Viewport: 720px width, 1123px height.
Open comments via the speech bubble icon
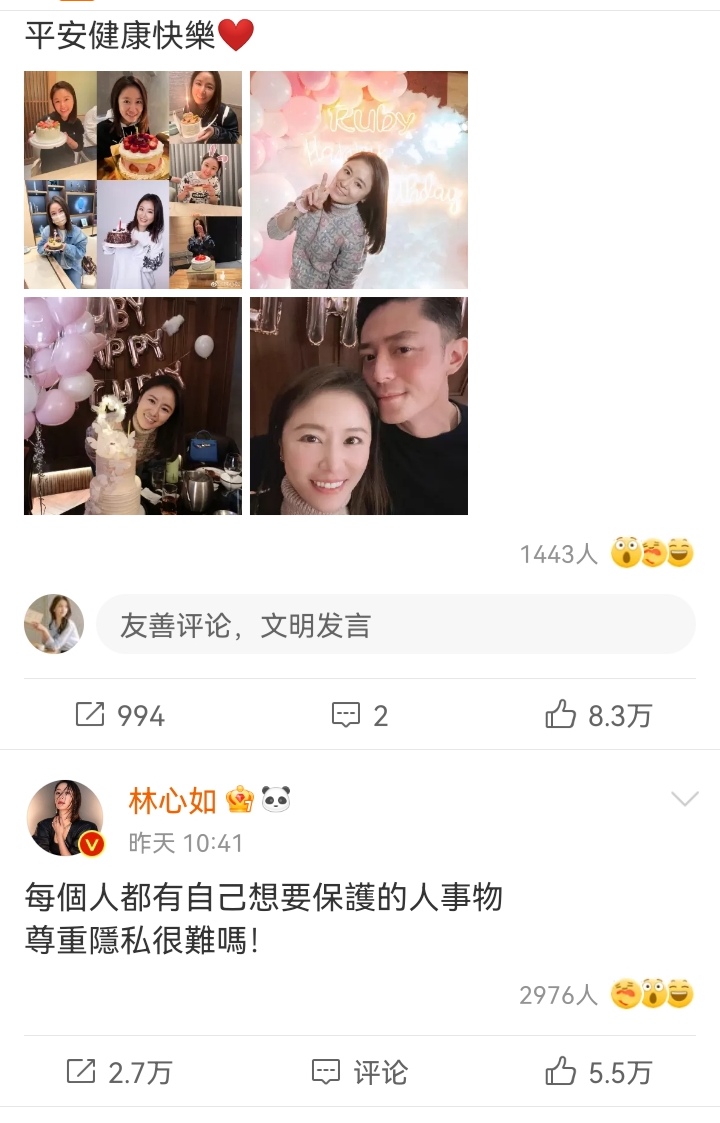pos(345,714)
